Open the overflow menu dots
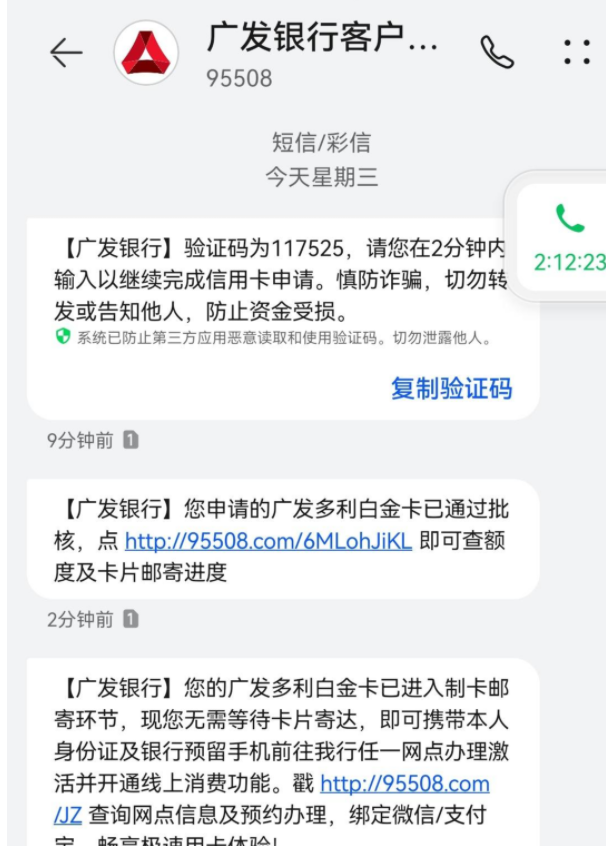This screenshot has width=606, height=846. click(576, 52)
